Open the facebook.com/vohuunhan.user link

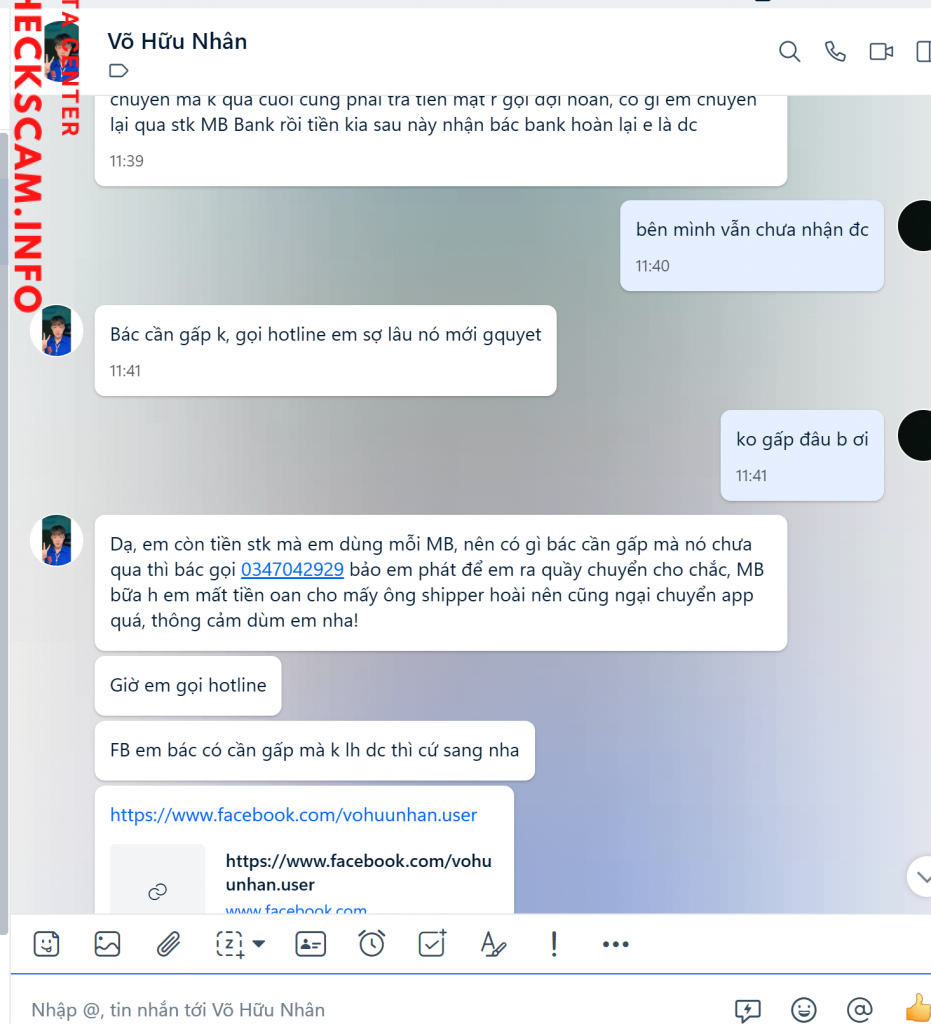click(293, 815)
